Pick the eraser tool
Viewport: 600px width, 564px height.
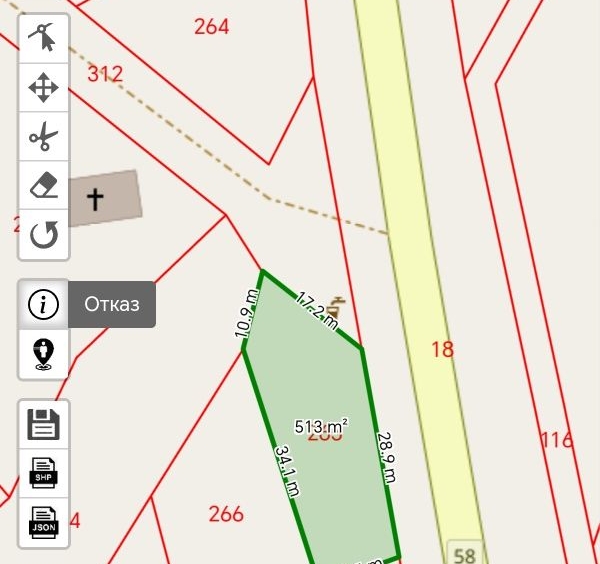pyautogui.click(x=44, y=185)
